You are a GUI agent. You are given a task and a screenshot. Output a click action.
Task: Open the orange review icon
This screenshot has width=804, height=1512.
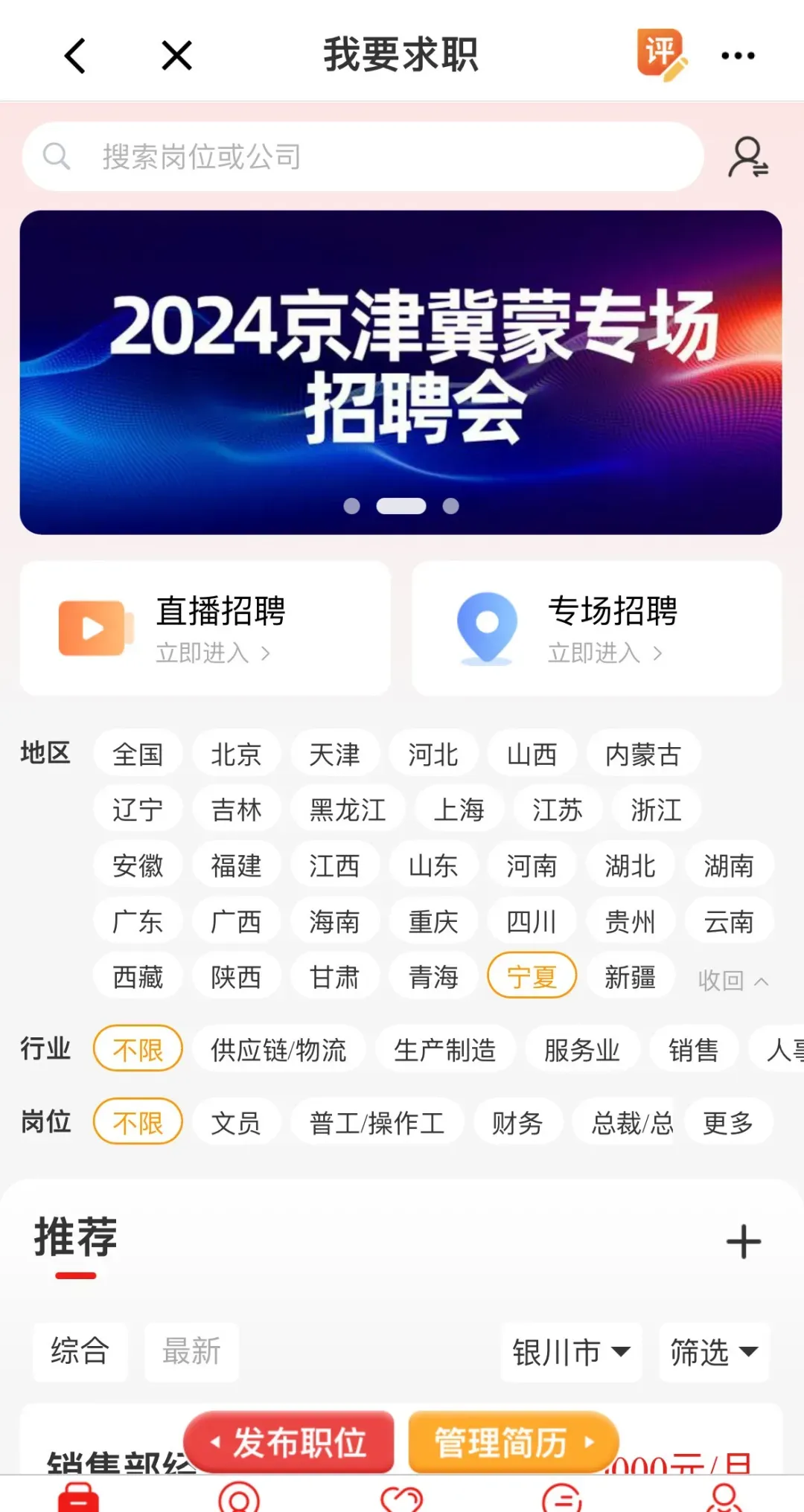[x=661, y=54]
